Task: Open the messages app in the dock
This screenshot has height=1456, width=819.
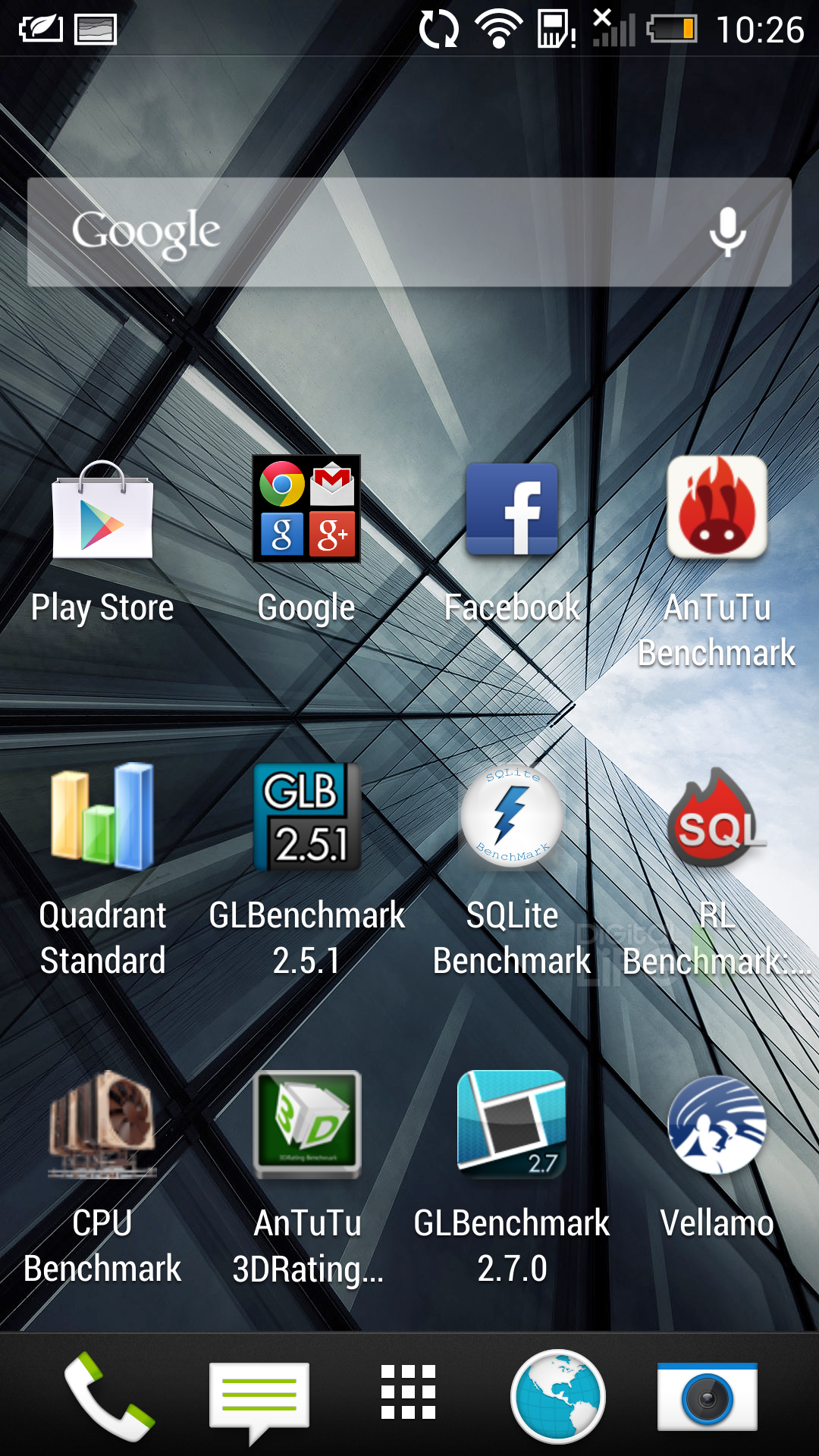Action: [259, 1399]
